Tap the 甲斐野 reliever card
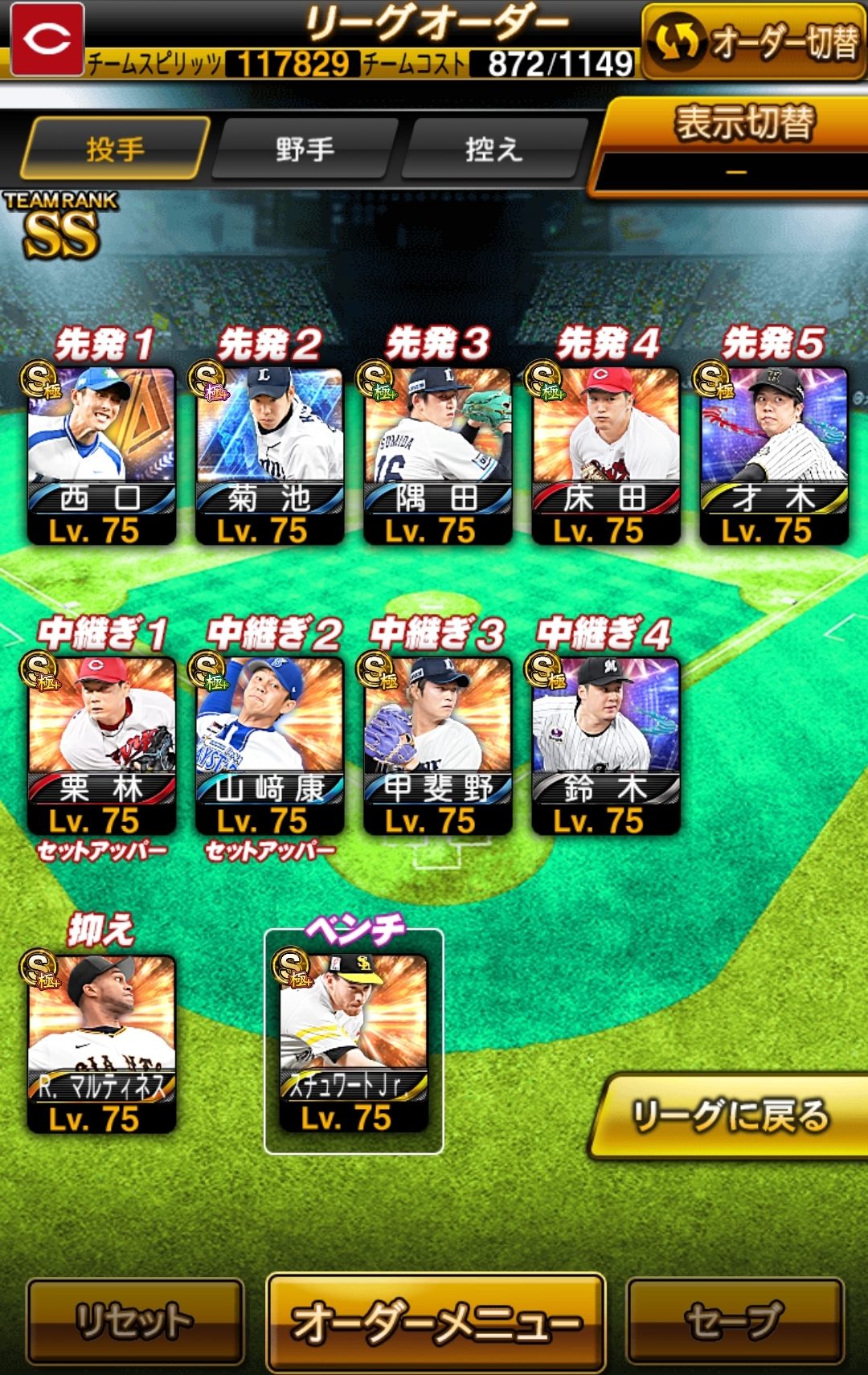This screenshot has height=1375, width=868. click(x=437, y=745)
